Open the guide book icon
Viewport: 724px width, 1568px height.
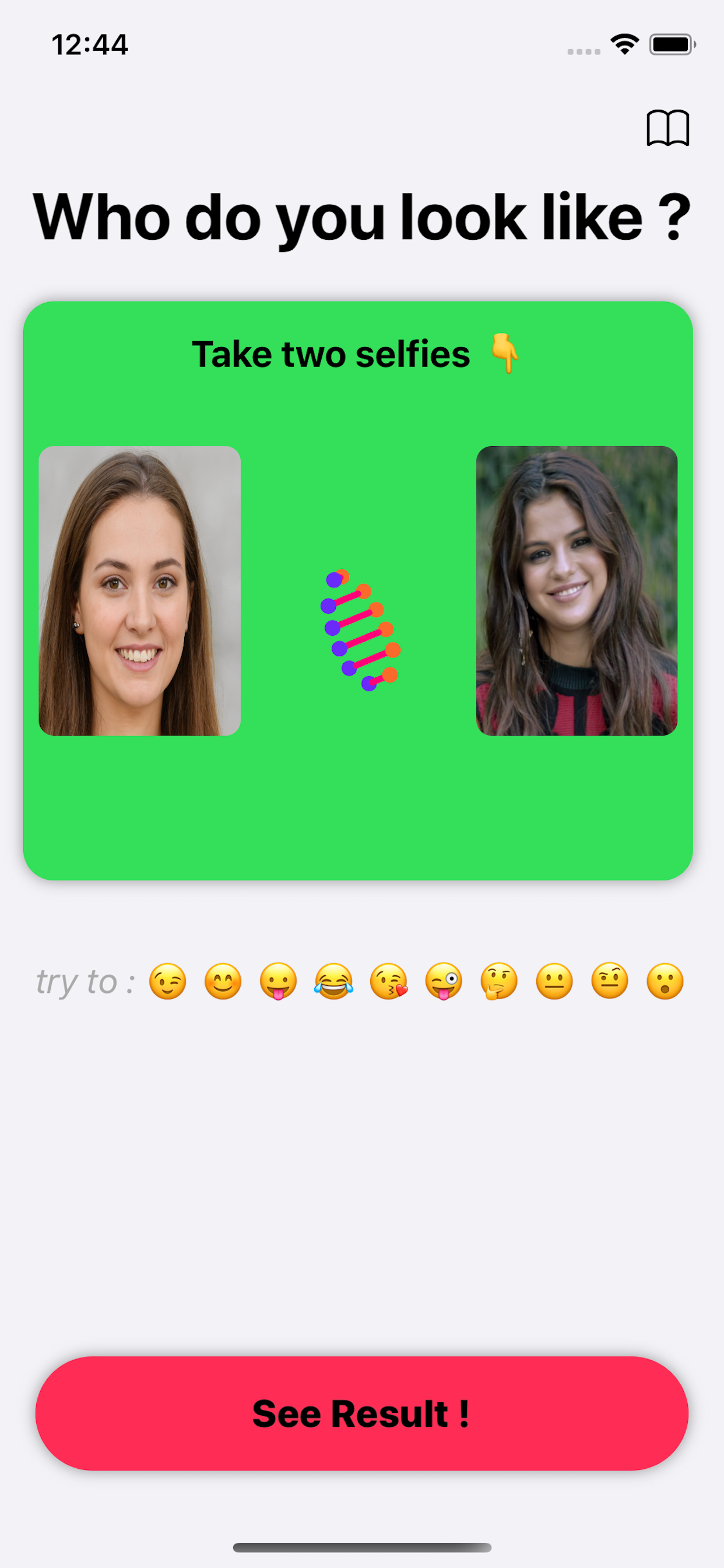667,128
